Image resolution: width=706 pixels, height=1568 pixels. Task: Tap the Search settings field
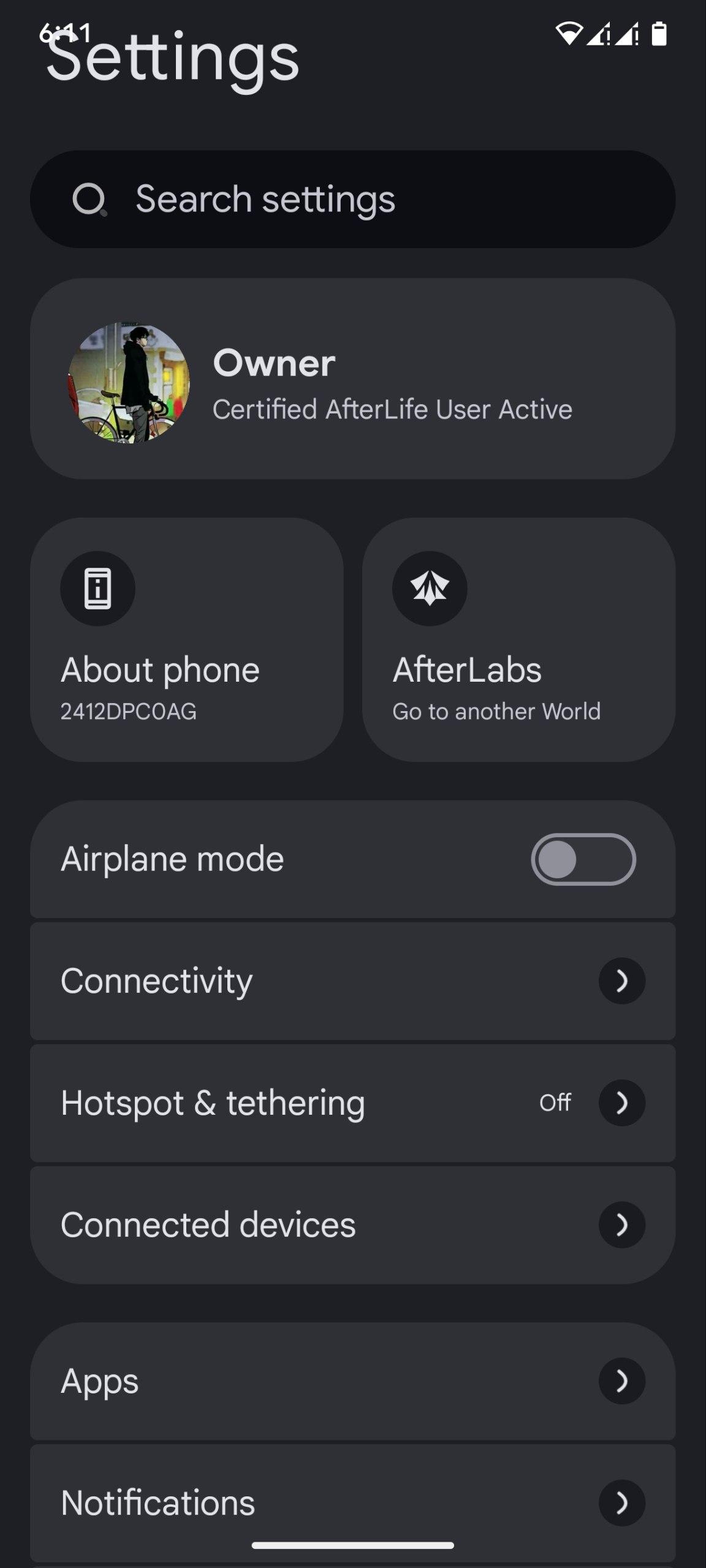coord(353,199)
